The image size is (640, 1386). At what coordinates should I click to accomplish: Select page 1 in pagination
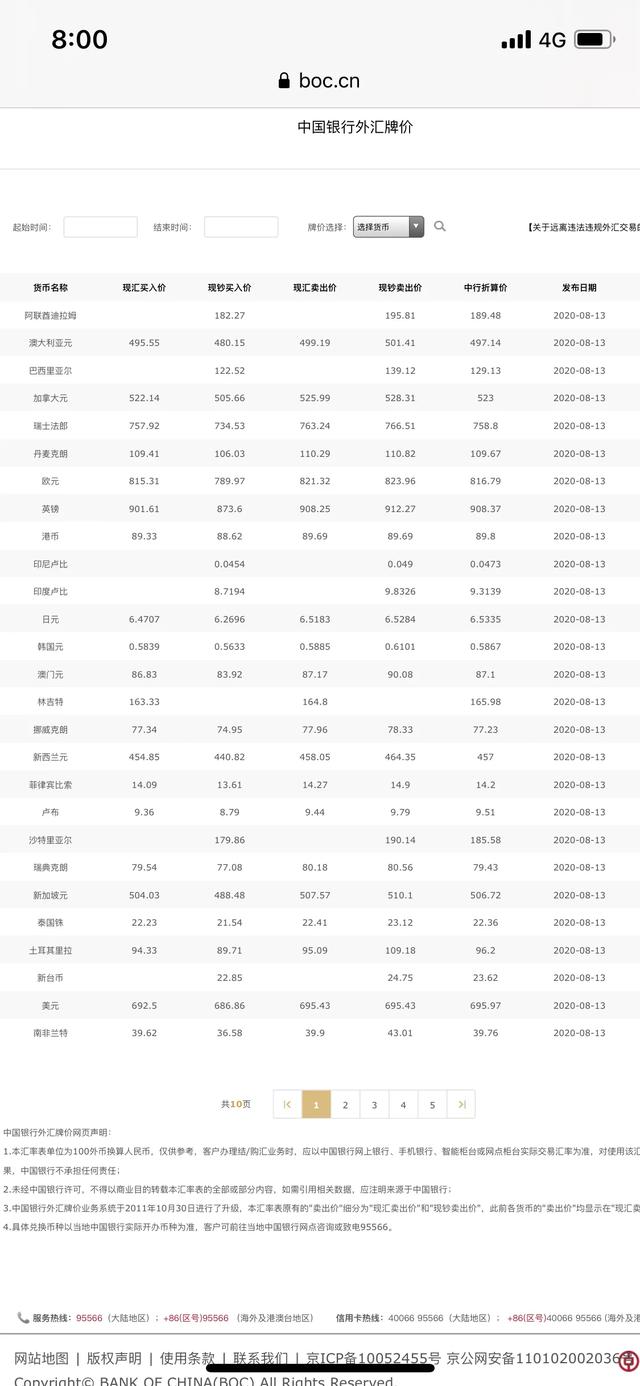pos(316,1104)
